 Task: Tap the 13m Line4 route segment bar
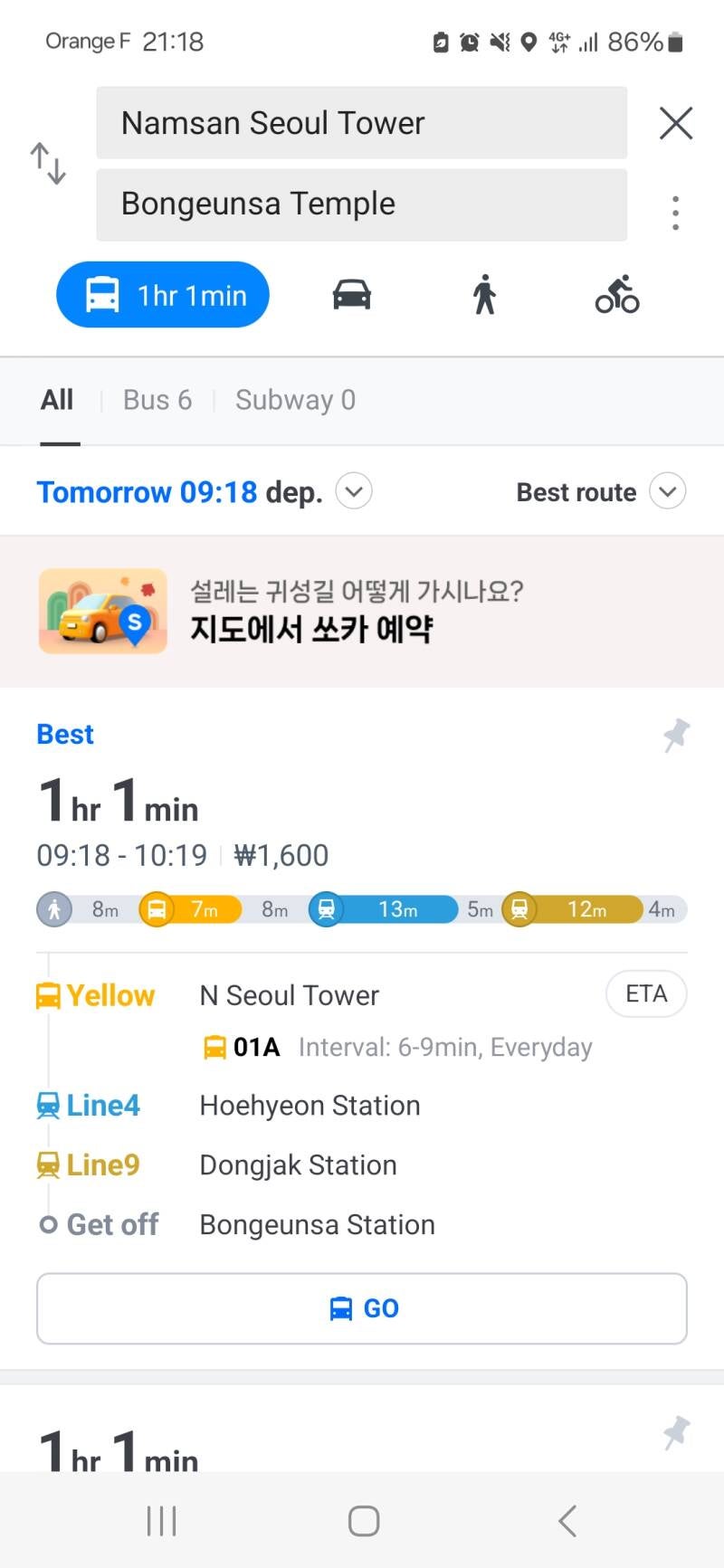383,909
